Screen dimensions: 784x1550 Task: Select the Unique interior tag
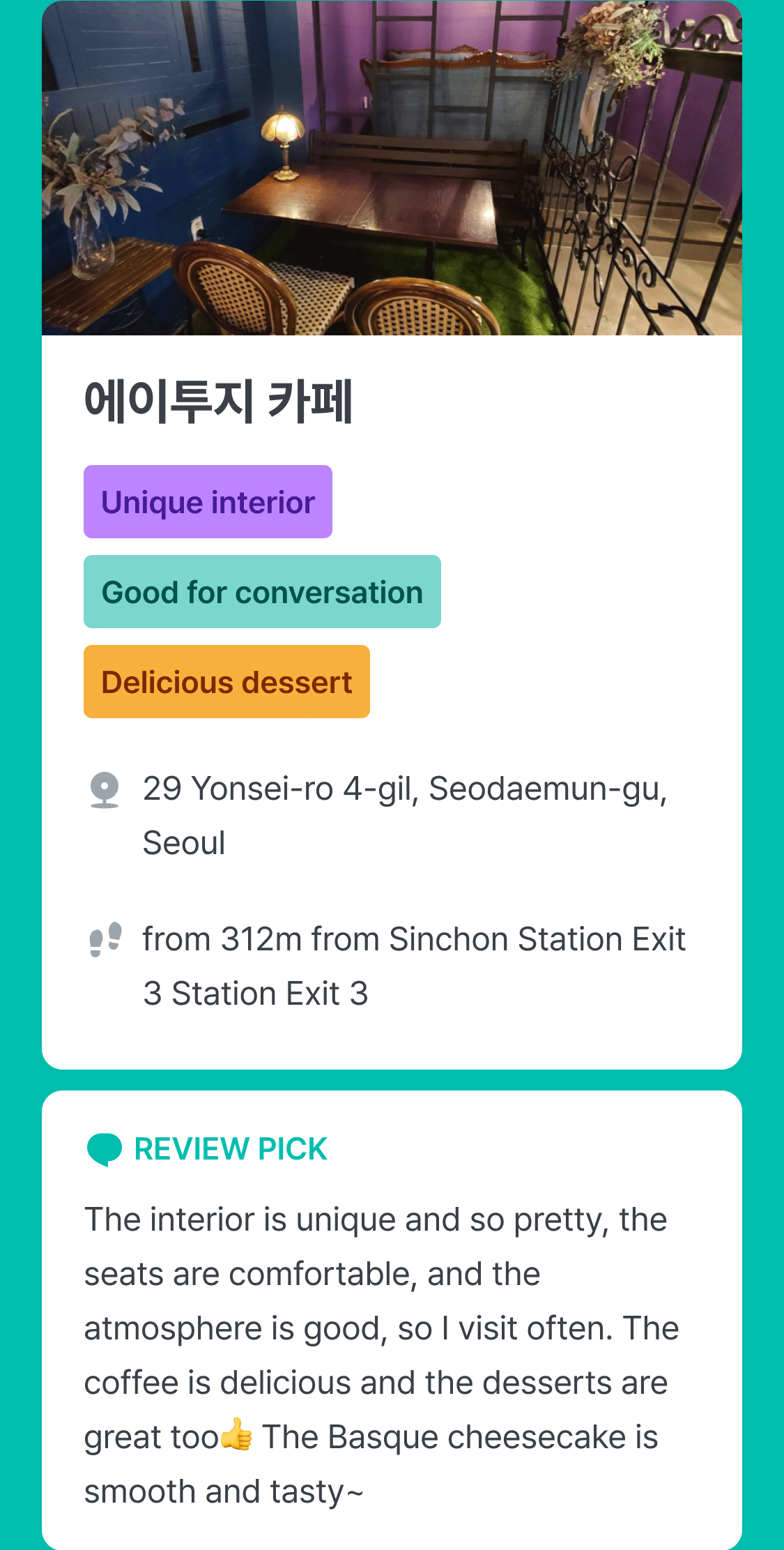(208, 502)
